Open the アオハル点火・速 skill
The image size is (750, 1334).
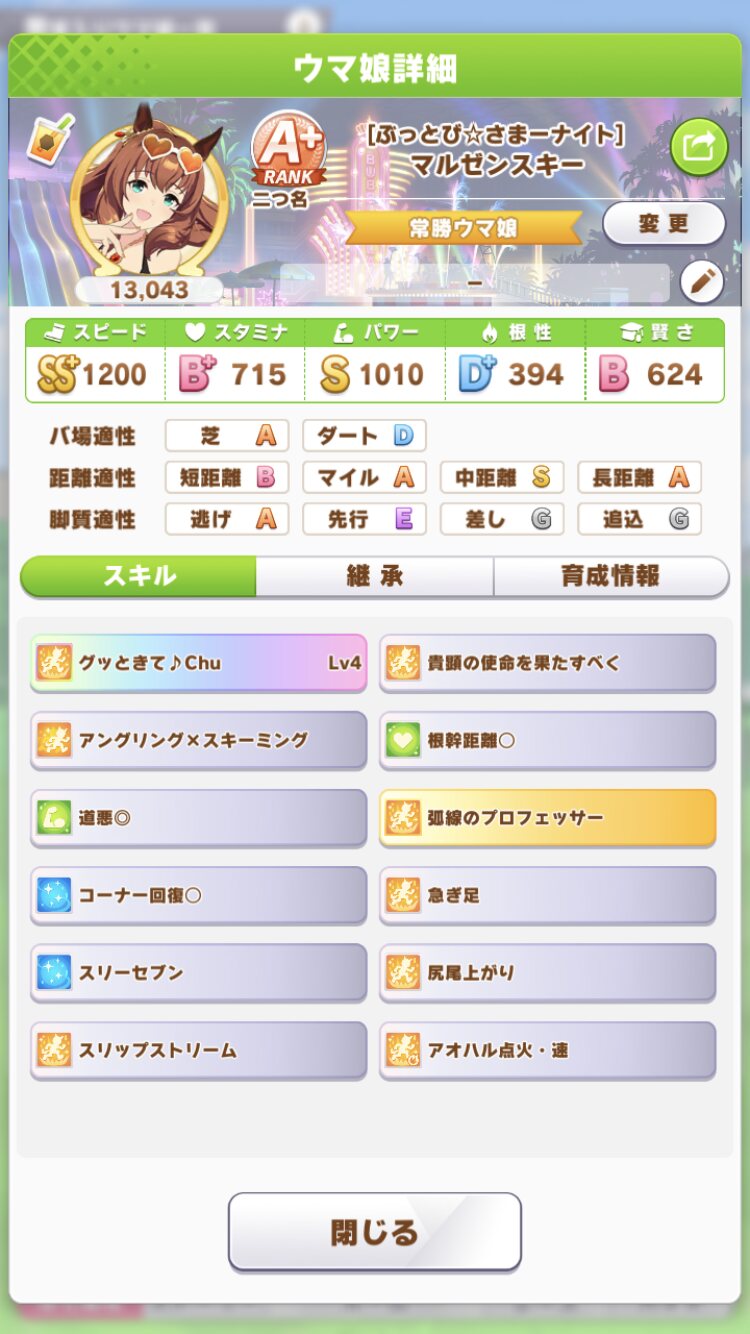point(547,1050)
